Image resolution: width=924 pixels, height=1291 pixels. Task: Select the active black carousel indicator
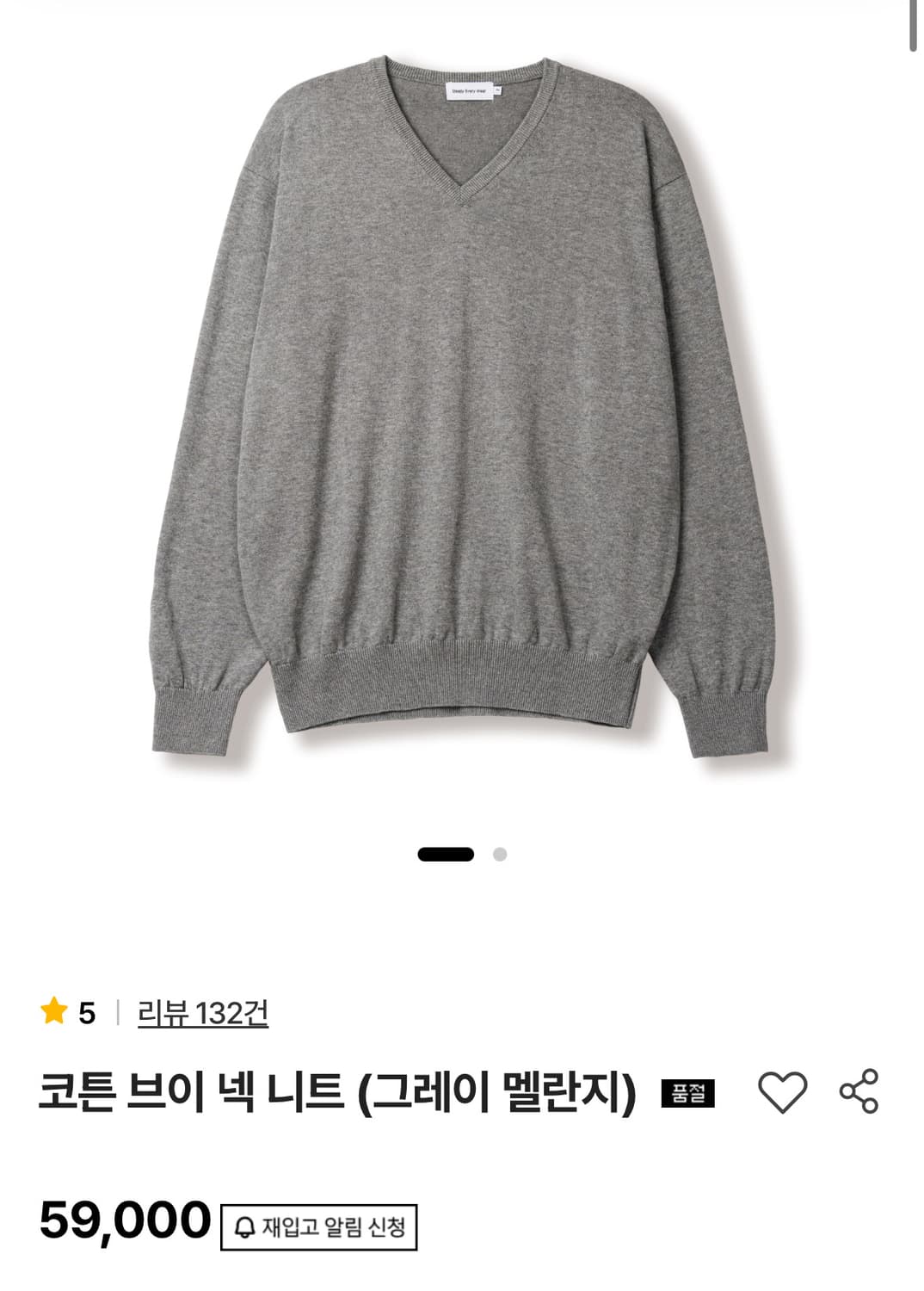tap(445, 853)
